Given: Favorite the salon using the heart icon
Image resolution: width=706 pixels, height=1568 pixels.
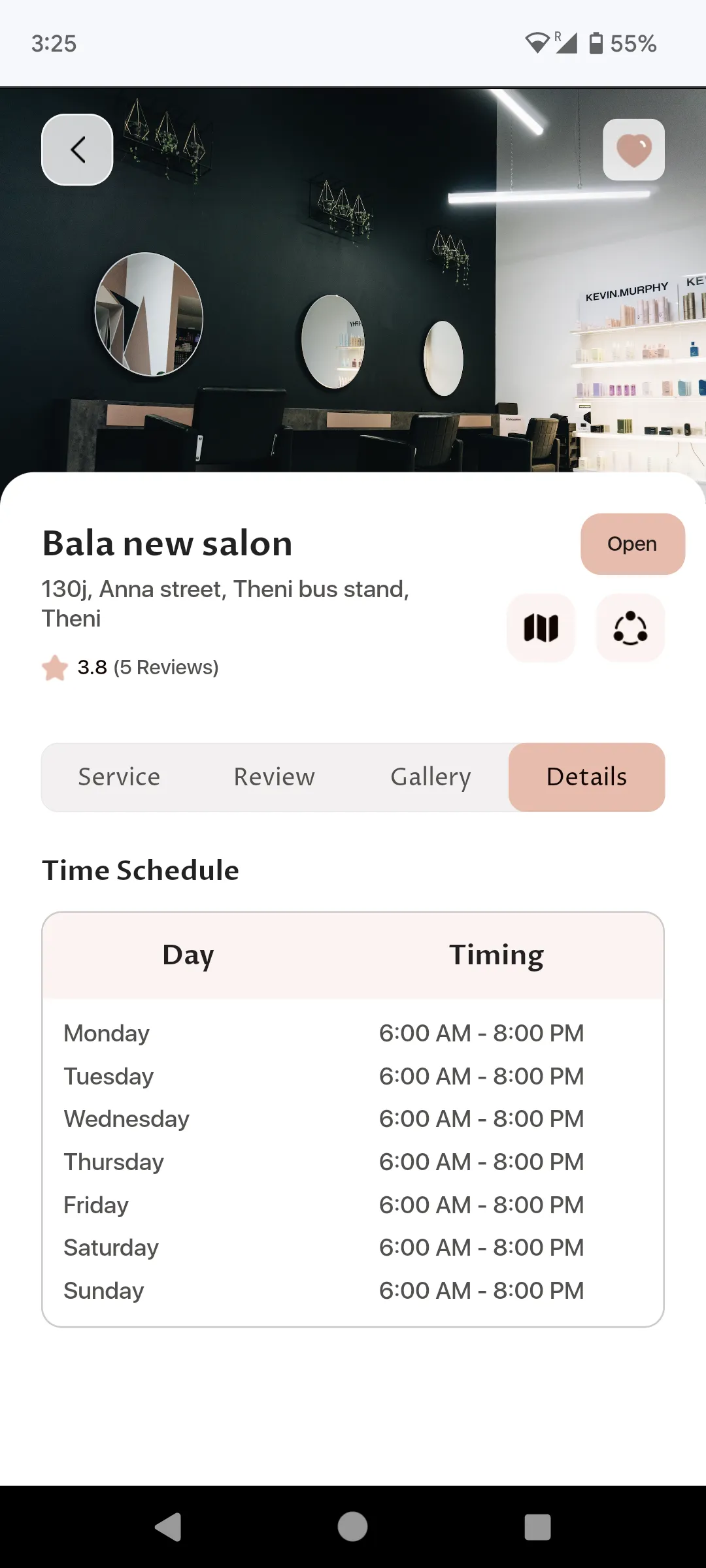Looking at the screenshot, I should [633, 149].
